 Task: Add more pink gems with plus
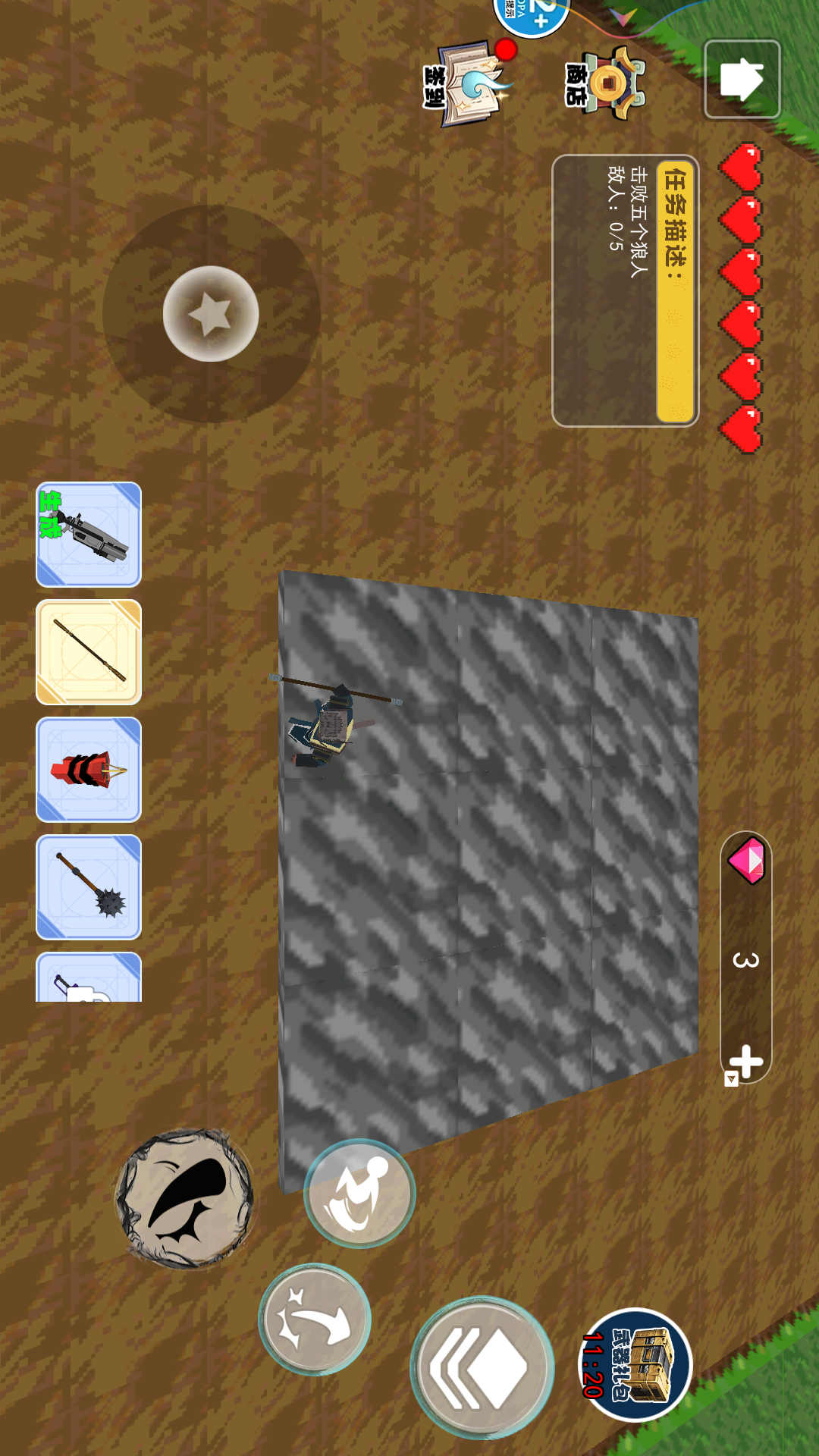click(x=745, y=1061)
